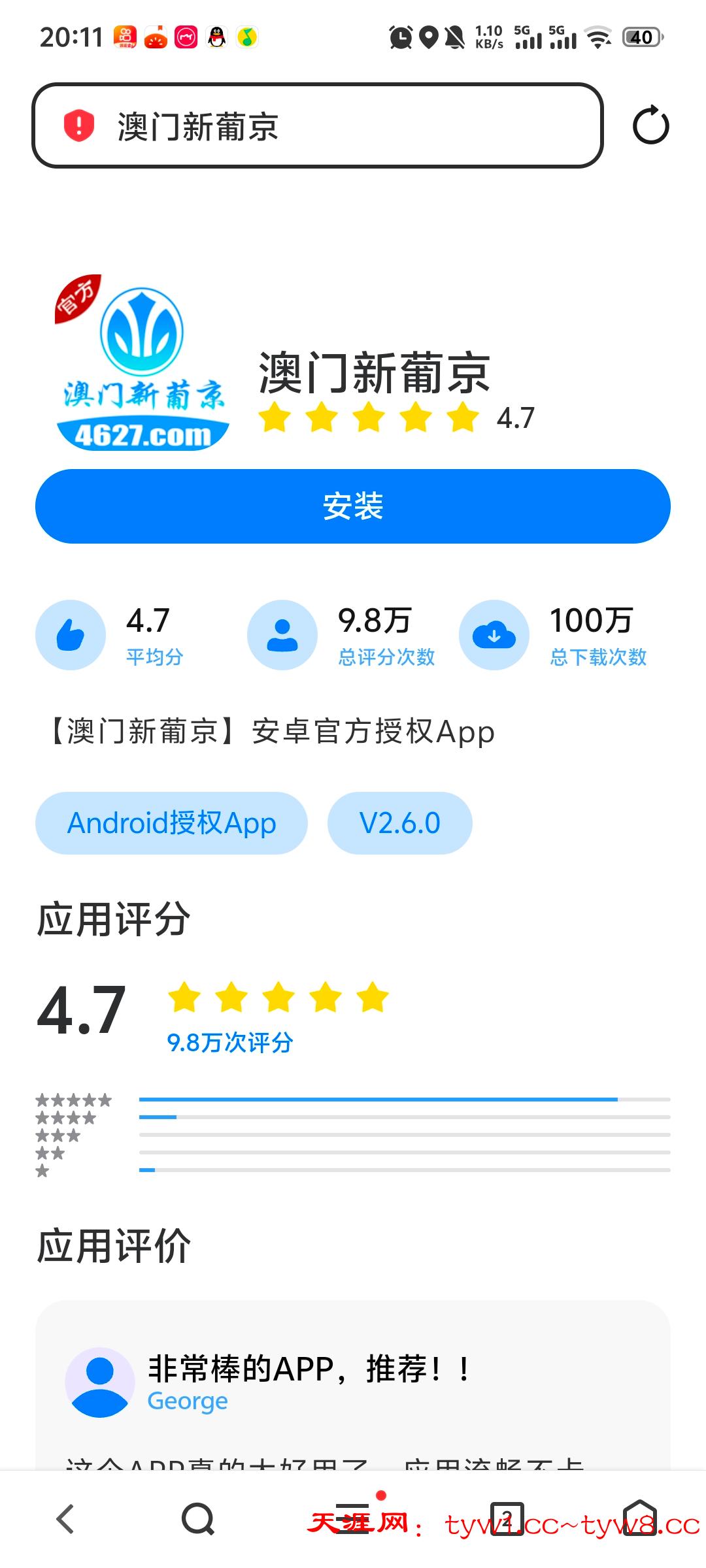Click the 9.8万次评分 ratings link
Screen dimensions: 706x1568
coord(230,1042)
